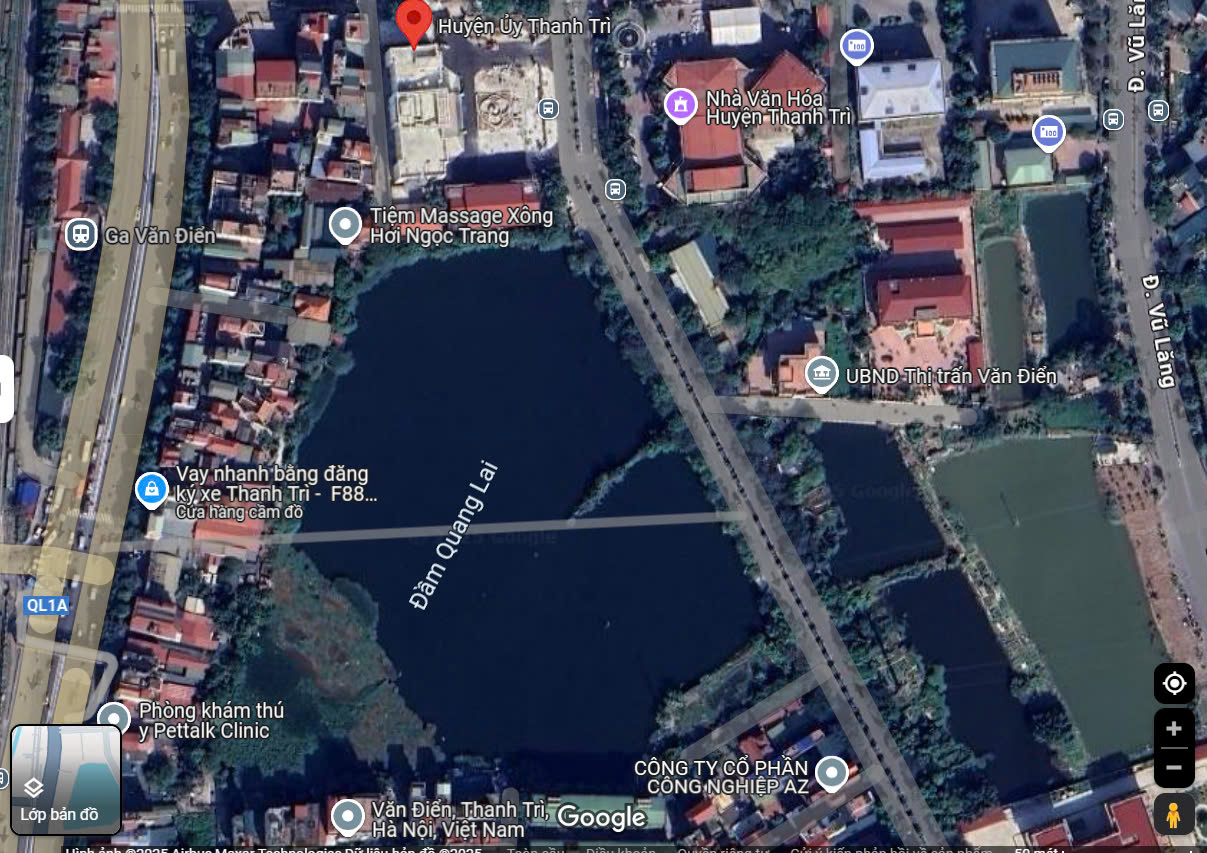1207x853 pixels.
Task: Open the Văn Điển, Thanh Trì location marker
Action: [x=347, y=817]
